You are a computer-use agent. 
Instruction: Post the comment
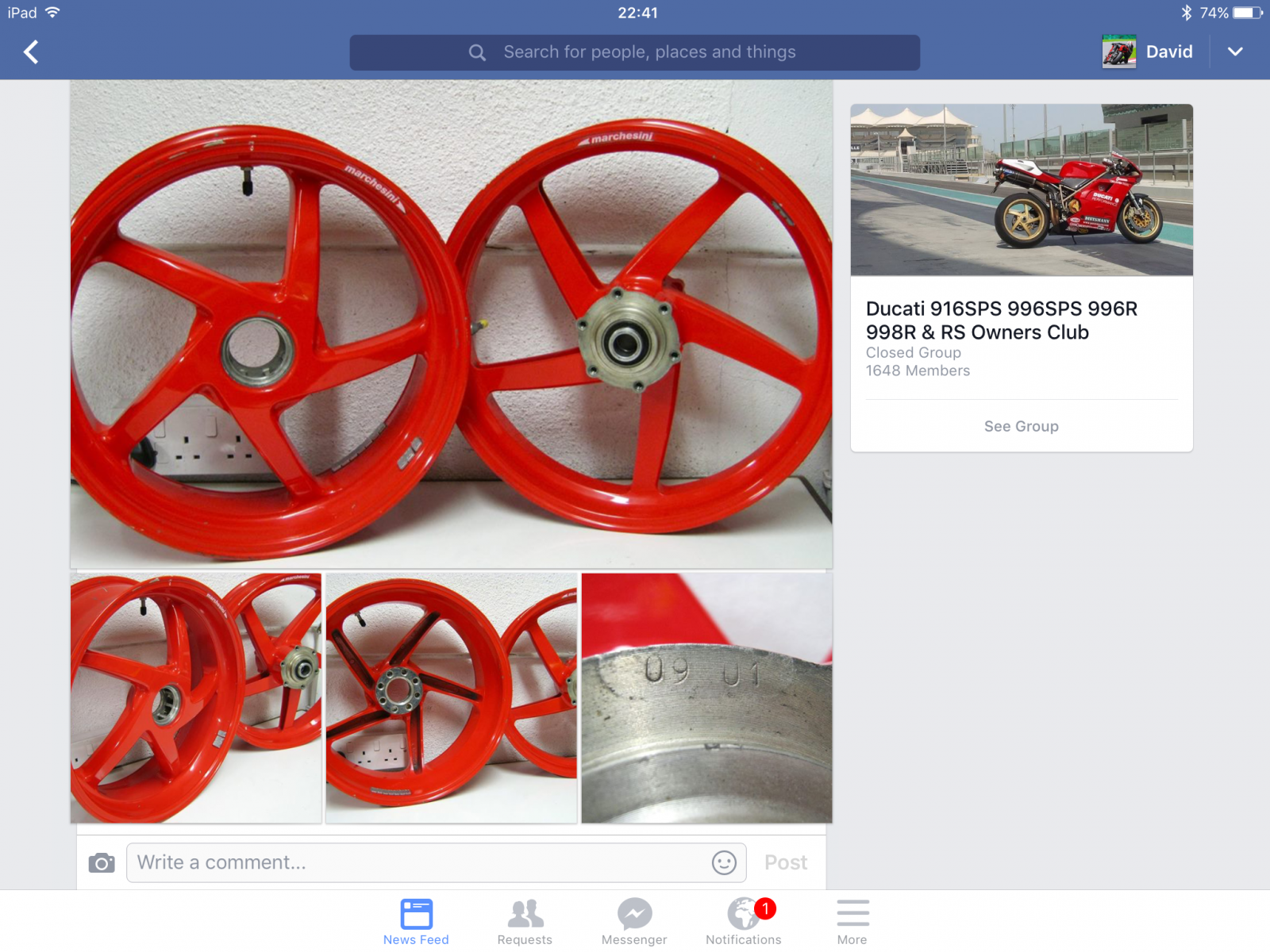(786, 862)
